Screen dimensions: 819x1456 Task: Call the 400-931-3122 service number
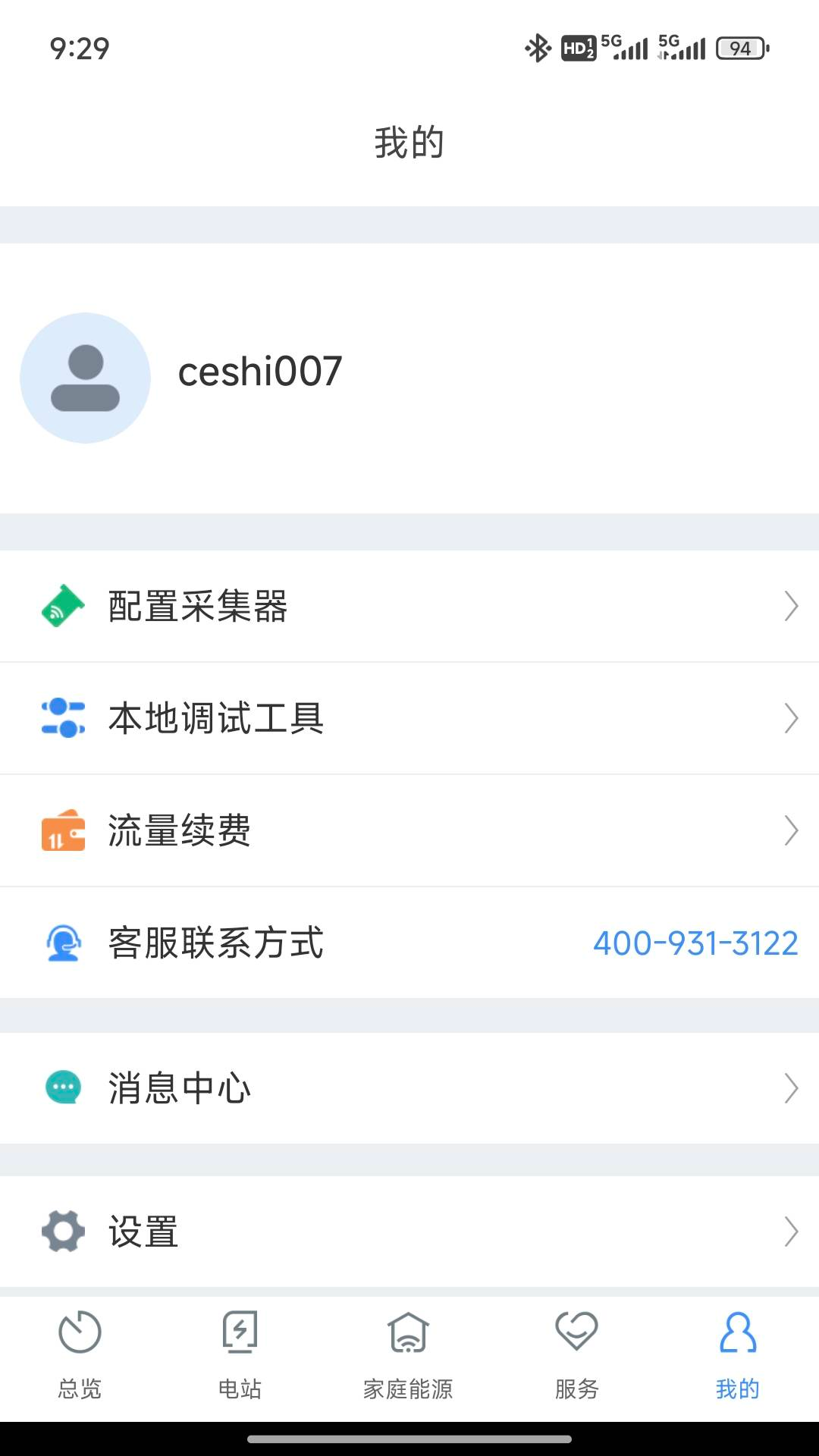pos(695,943)
